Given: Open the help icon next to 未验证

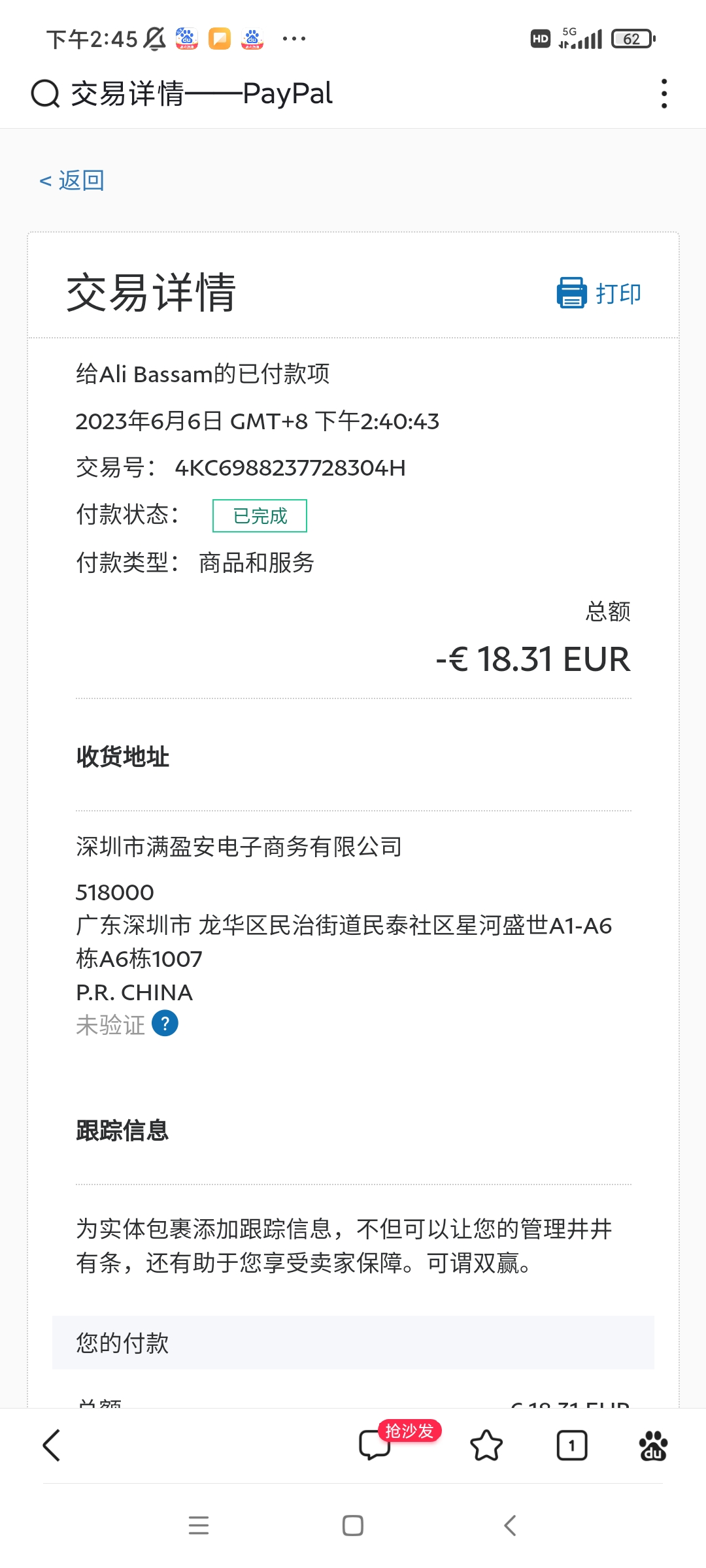Looking at the screenshot, I should [x=165, y=1023].
